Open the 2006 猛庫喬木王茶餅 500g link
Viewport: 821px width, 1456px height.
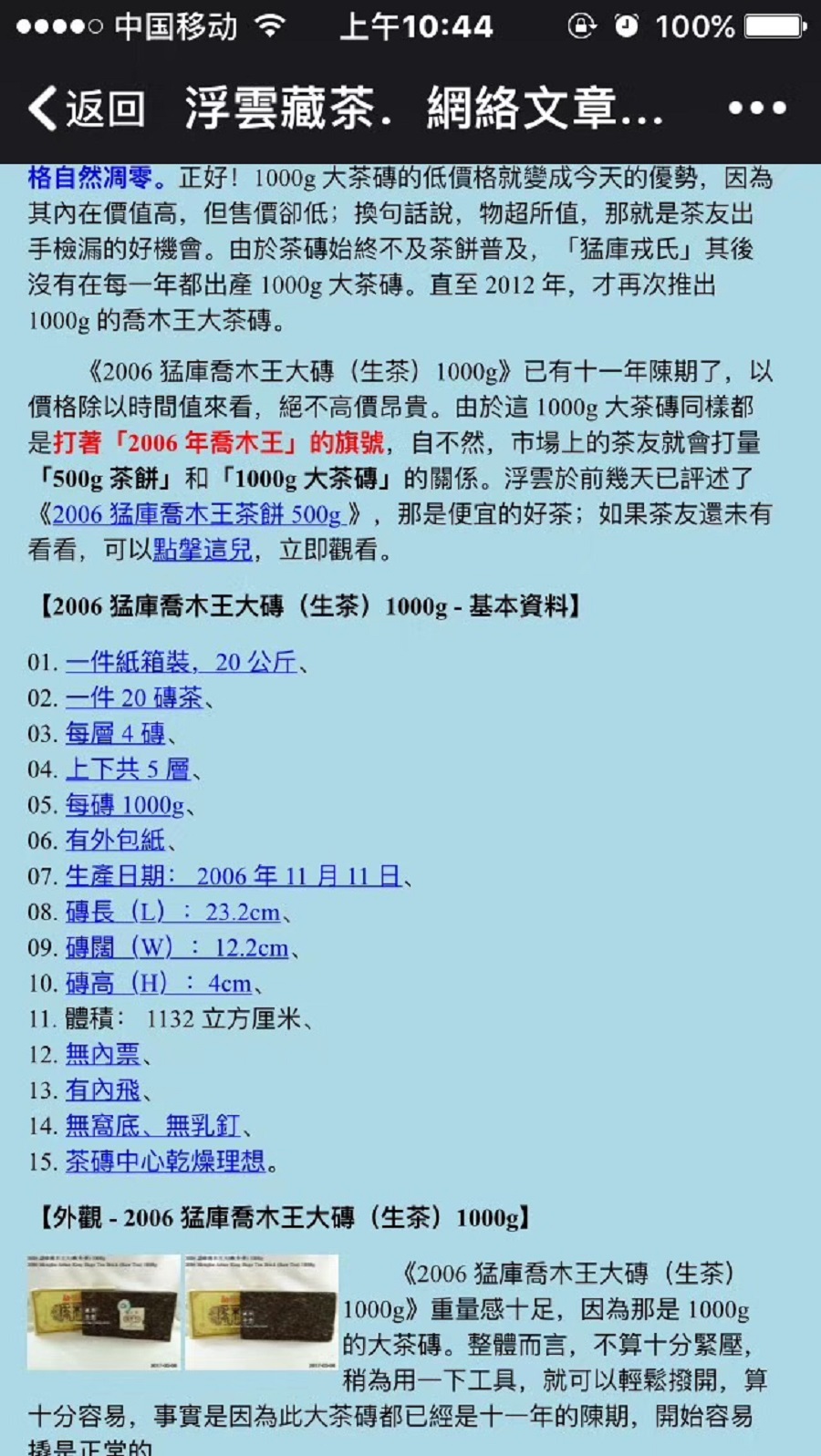click(x=196, y=514)
